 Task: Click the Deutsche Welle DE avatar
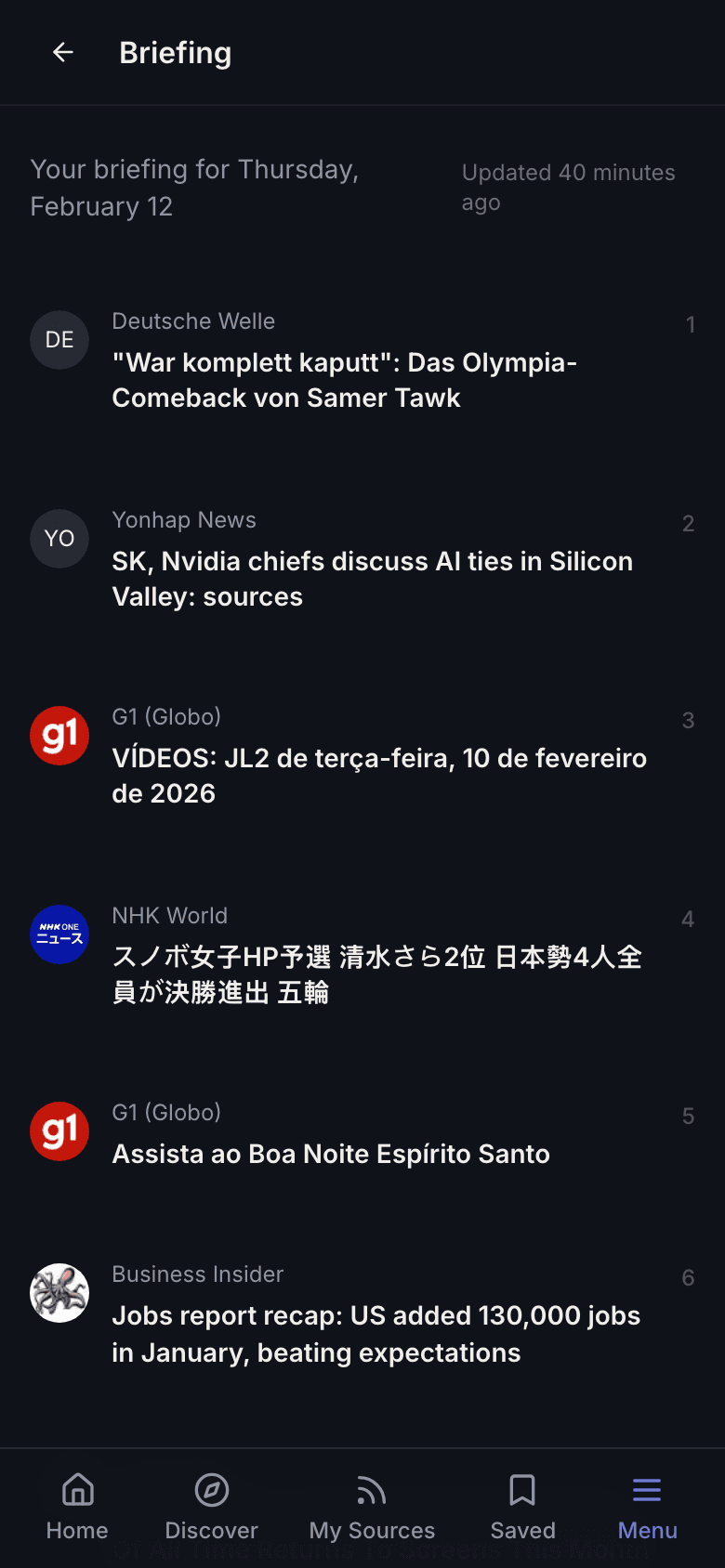59,340
